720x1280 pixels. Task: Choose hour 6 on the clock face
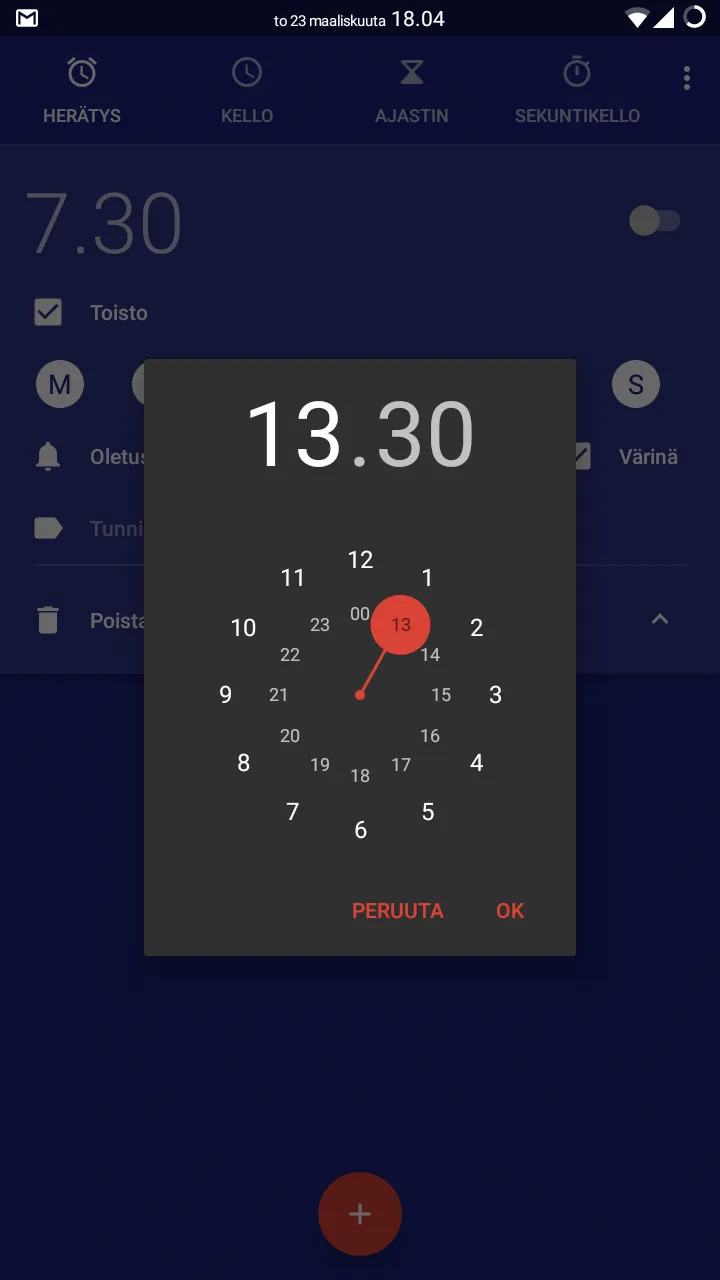[360, 830]
